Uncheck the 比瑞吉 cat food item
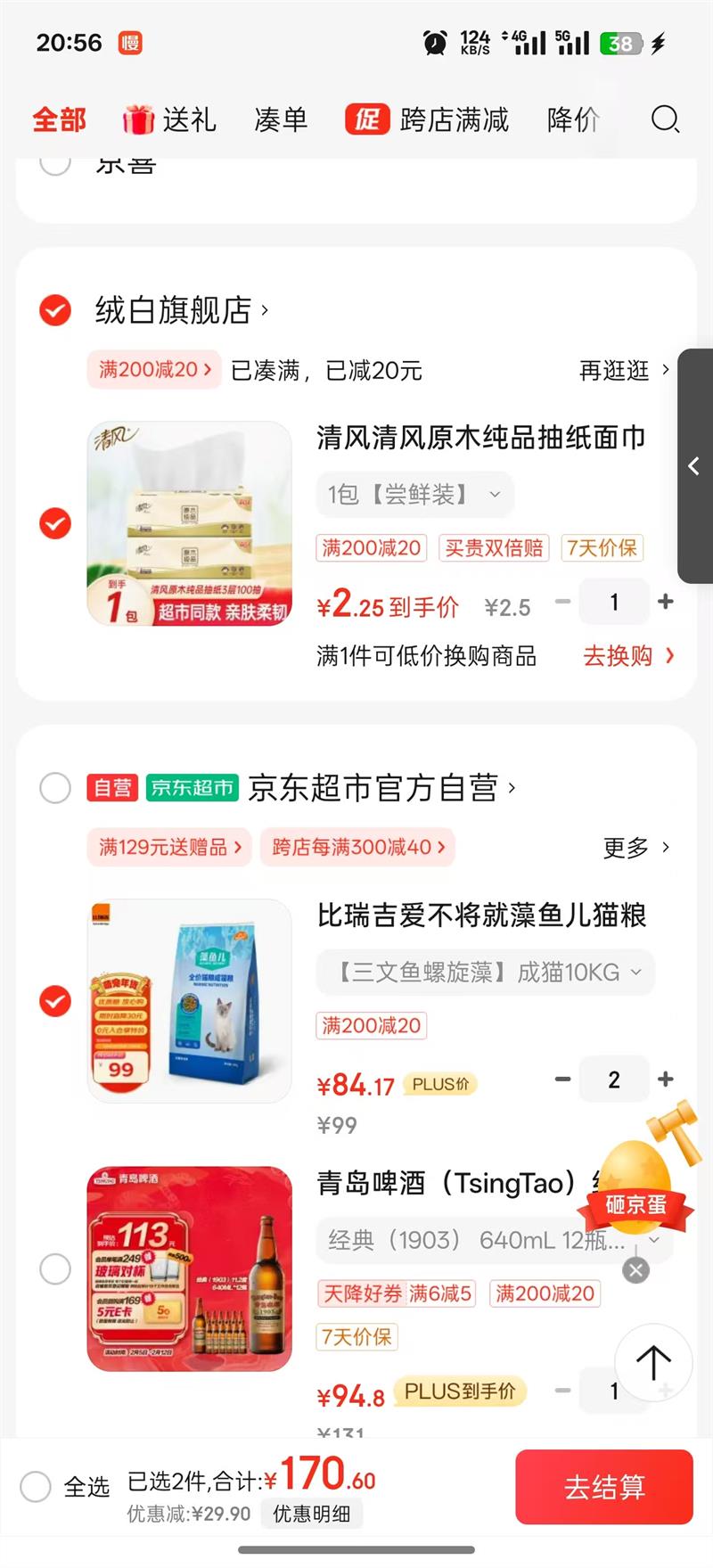Screen dimensions: 713x1568 pyautogui.click(x=54, y=1001)
